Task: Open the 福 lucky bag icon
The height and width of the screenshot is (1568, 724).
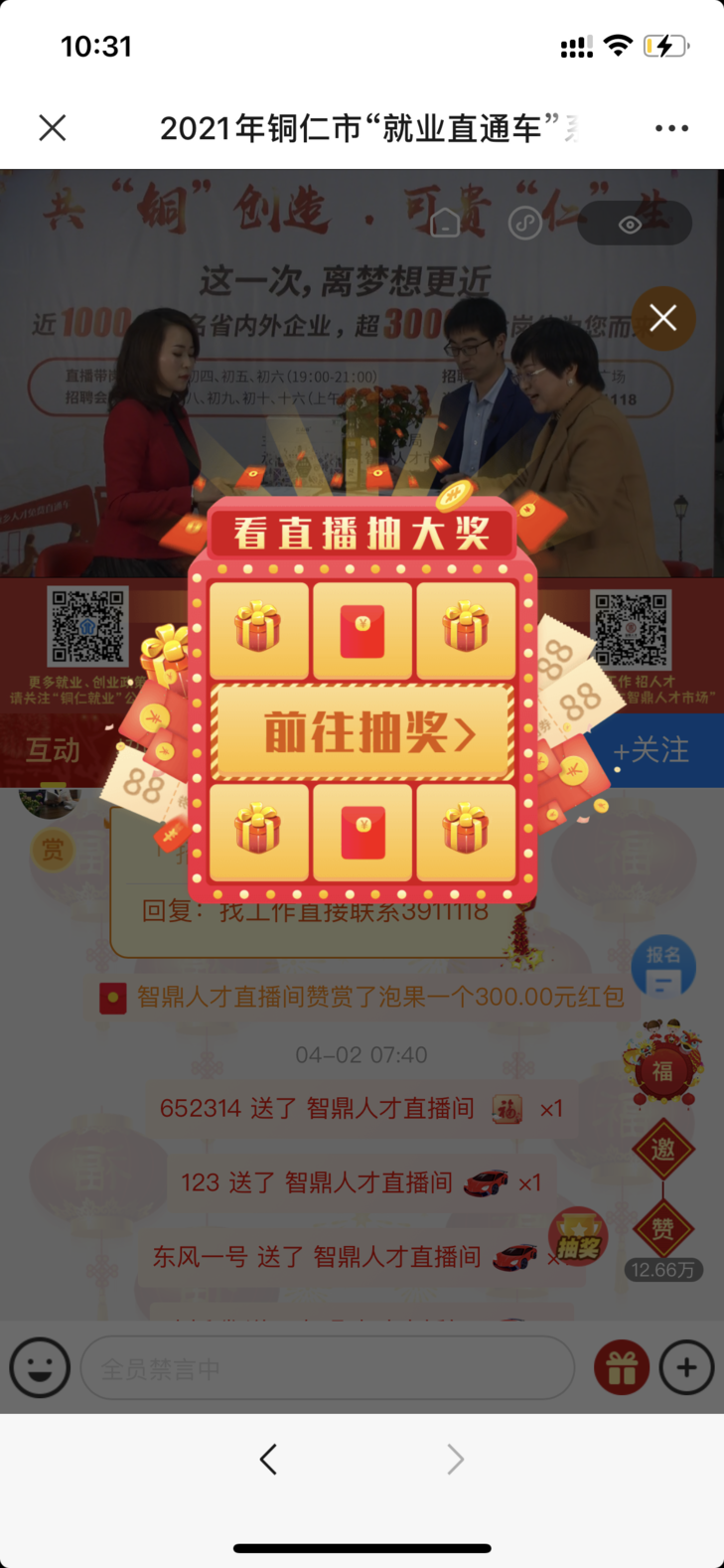Action: (x=662, y=1069)
